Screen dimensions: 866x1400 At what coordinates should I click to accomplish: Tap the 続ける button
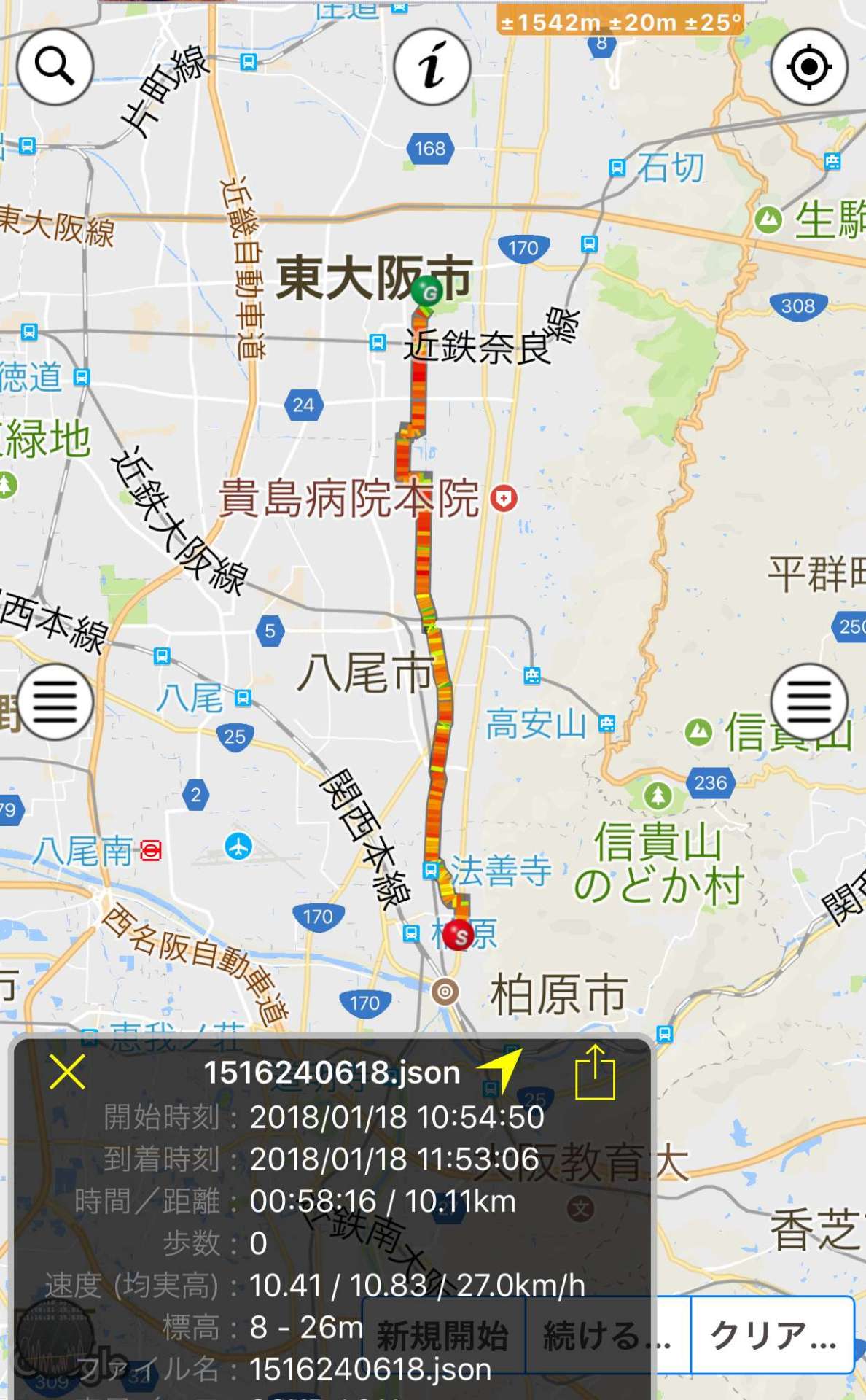click(608, 1335)
